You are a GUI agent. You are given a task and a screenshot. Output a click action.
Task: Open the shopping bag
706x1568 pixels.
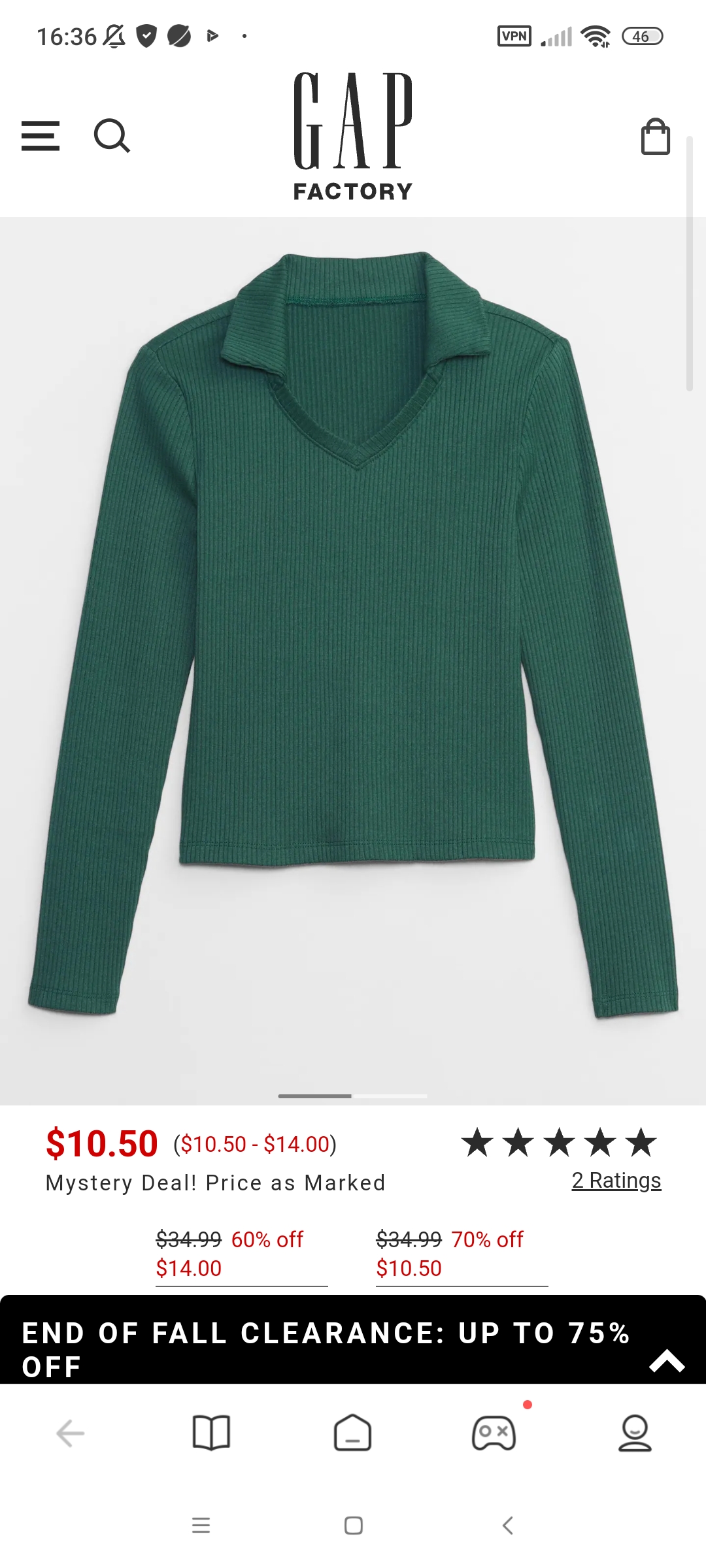pos(655,137)
